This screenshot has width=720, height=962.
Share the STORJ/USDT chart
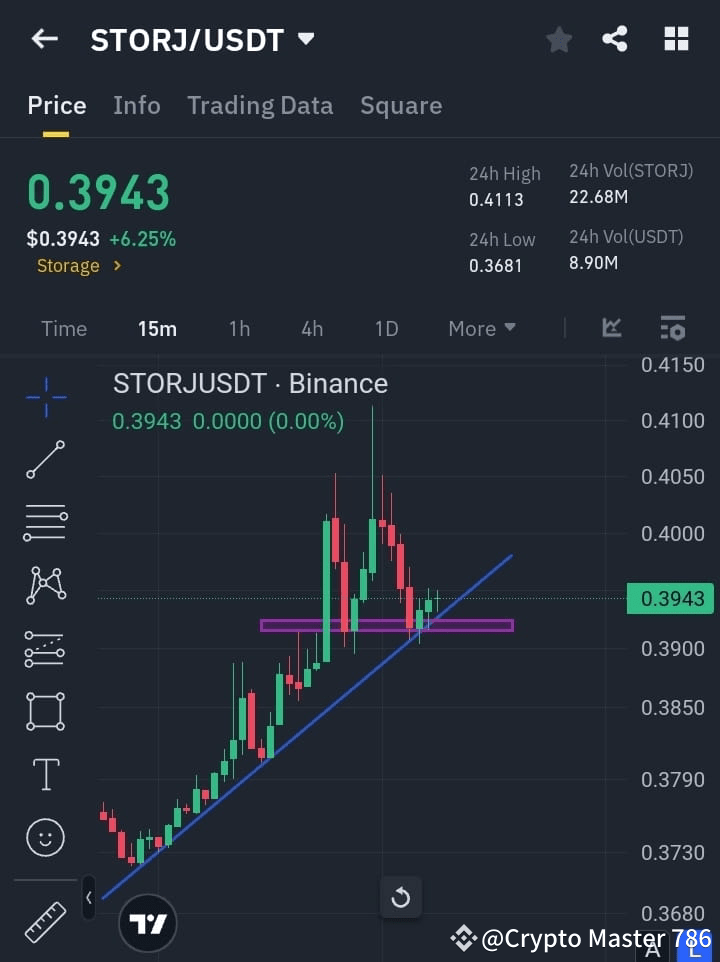[x=615, y=39]
